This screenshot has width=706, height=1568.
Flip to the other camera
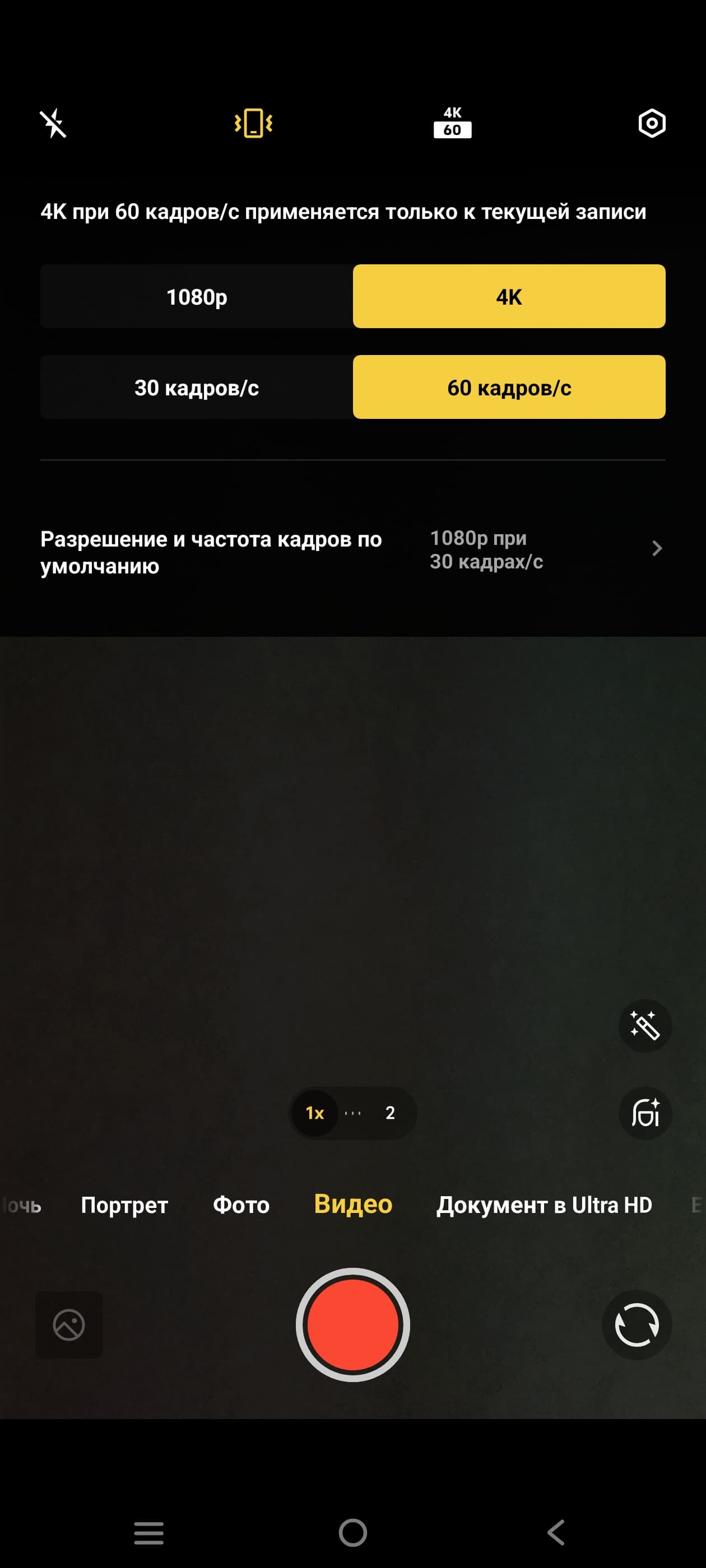point(637,1324)
